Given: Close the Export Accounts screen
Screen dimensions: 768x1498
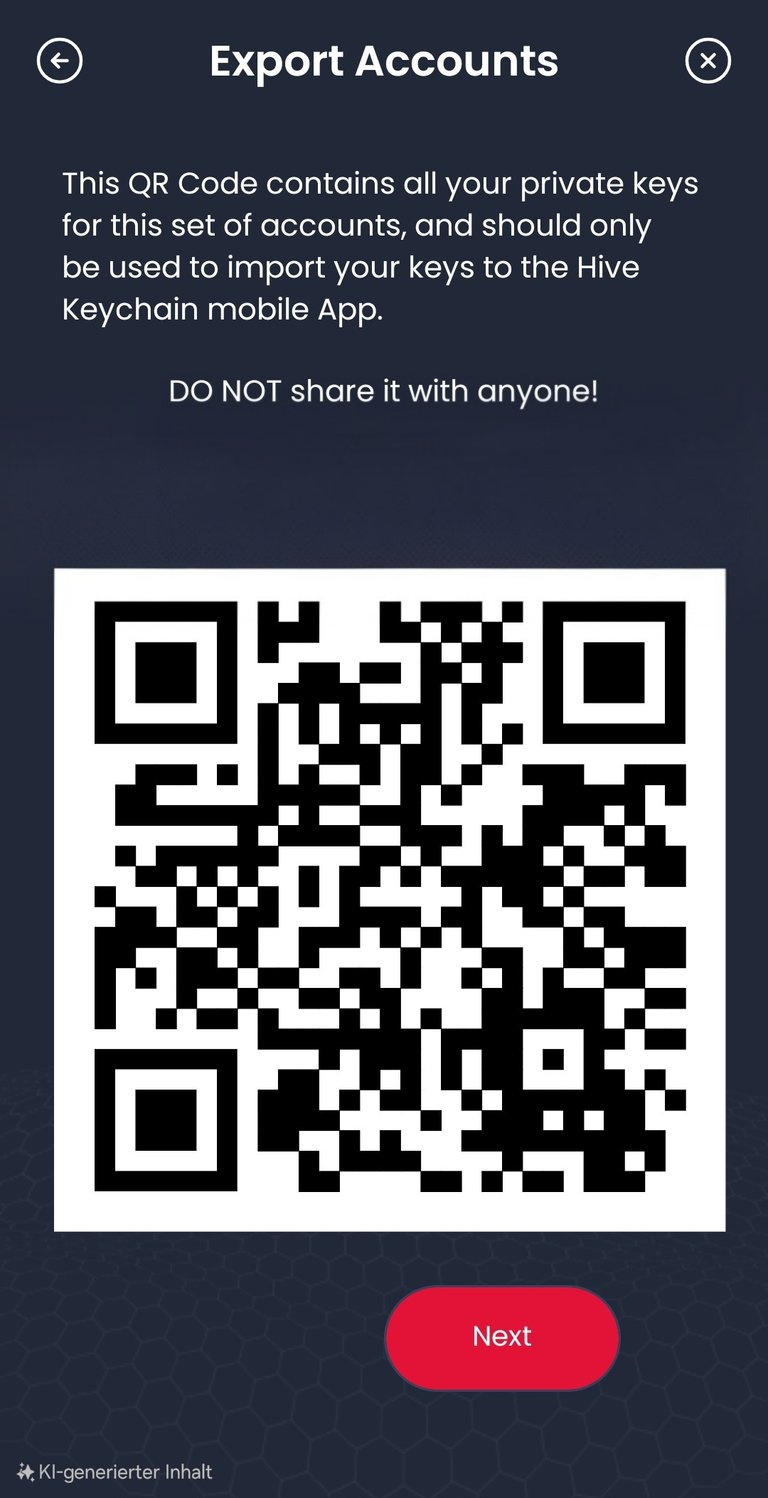Looking at the screenshot, I should click(708, 61).
